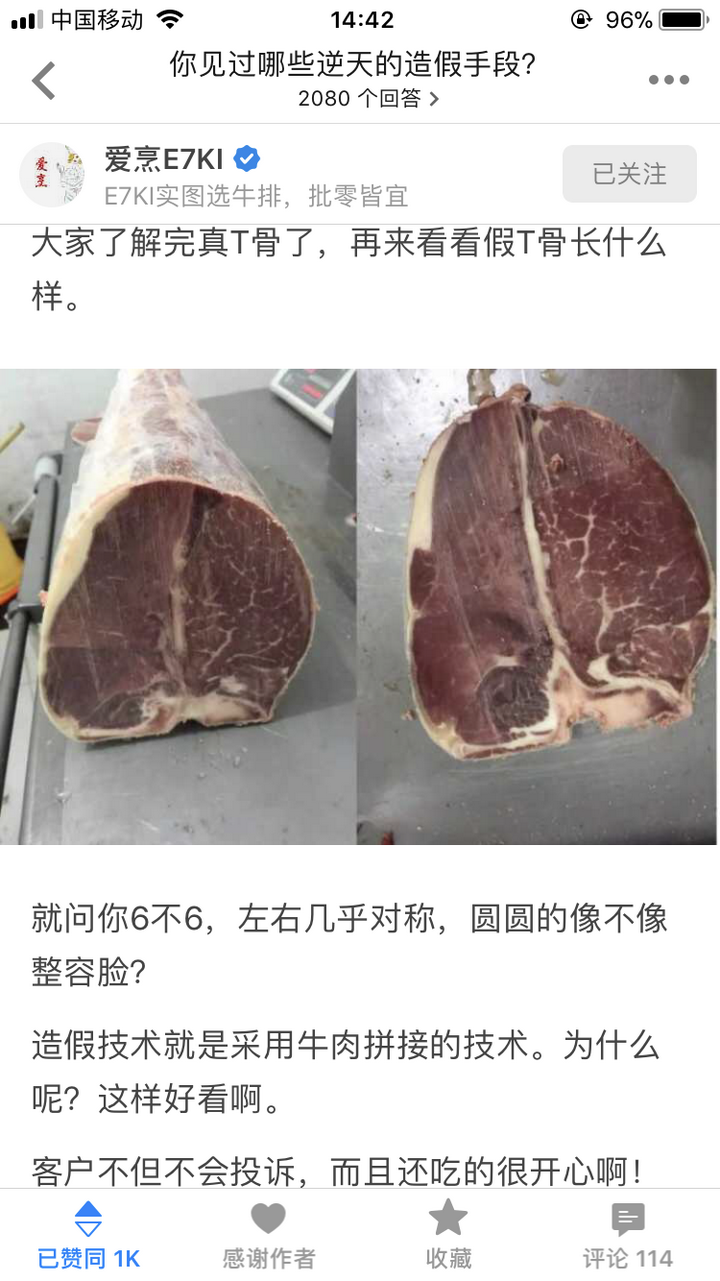The height and width of the screenshot is (1281, 720).
Task: Toggle the 已赞同 1K upvote button
Action: [89, 1236]
